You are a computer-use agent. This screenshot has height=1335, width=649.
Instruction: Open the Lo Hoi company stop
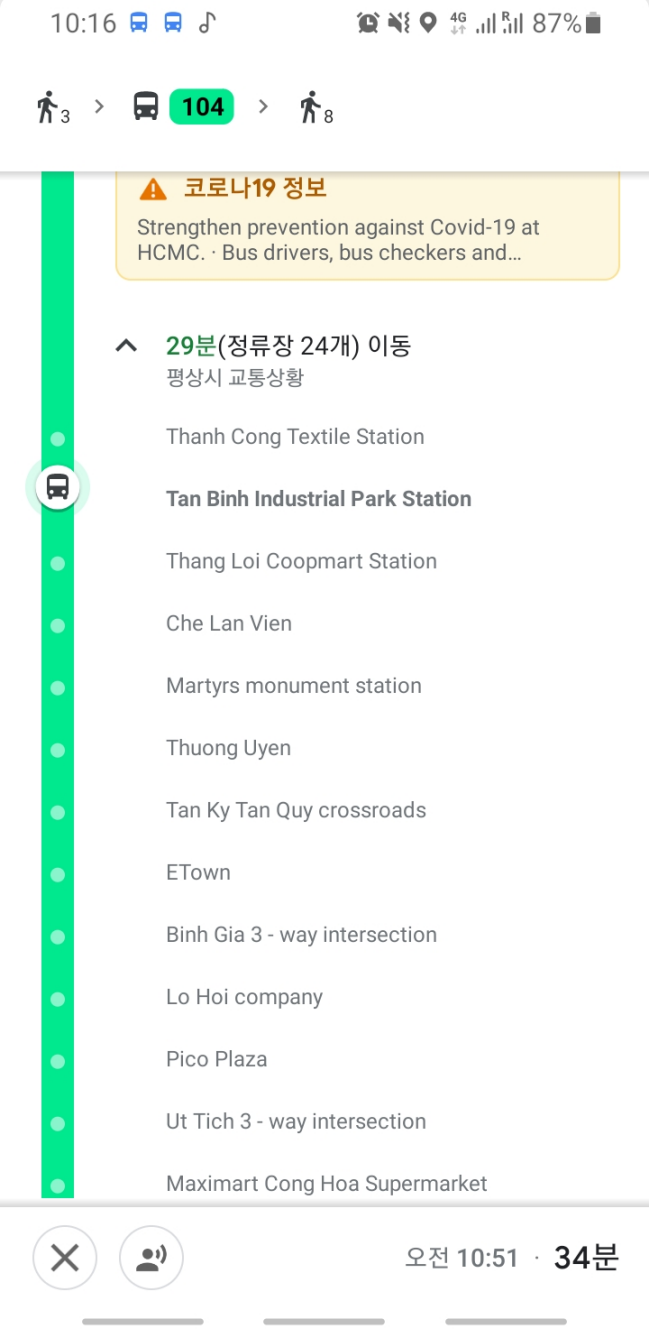click(244, 997)
